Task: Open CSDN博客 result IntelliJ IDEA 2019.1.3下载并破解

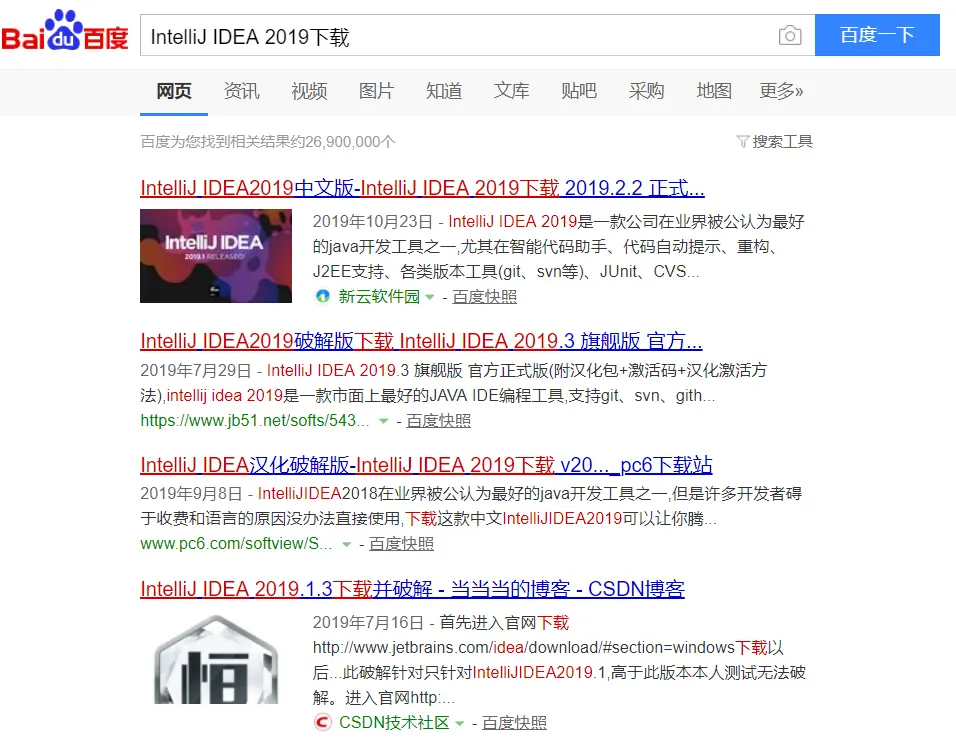Action: point(412,589)
